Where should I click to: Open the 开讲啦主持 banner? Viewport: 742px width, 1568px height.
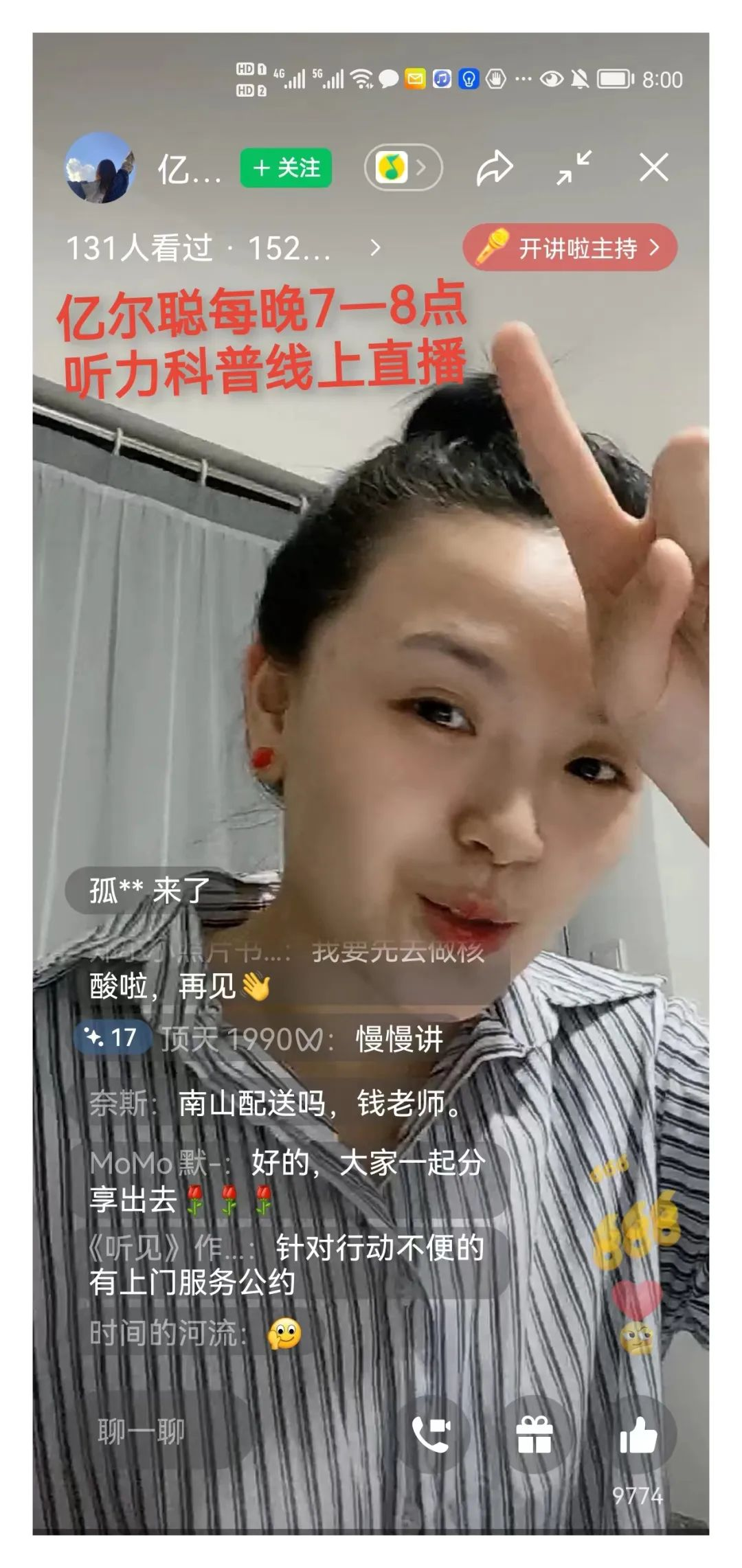click(570, 247)
